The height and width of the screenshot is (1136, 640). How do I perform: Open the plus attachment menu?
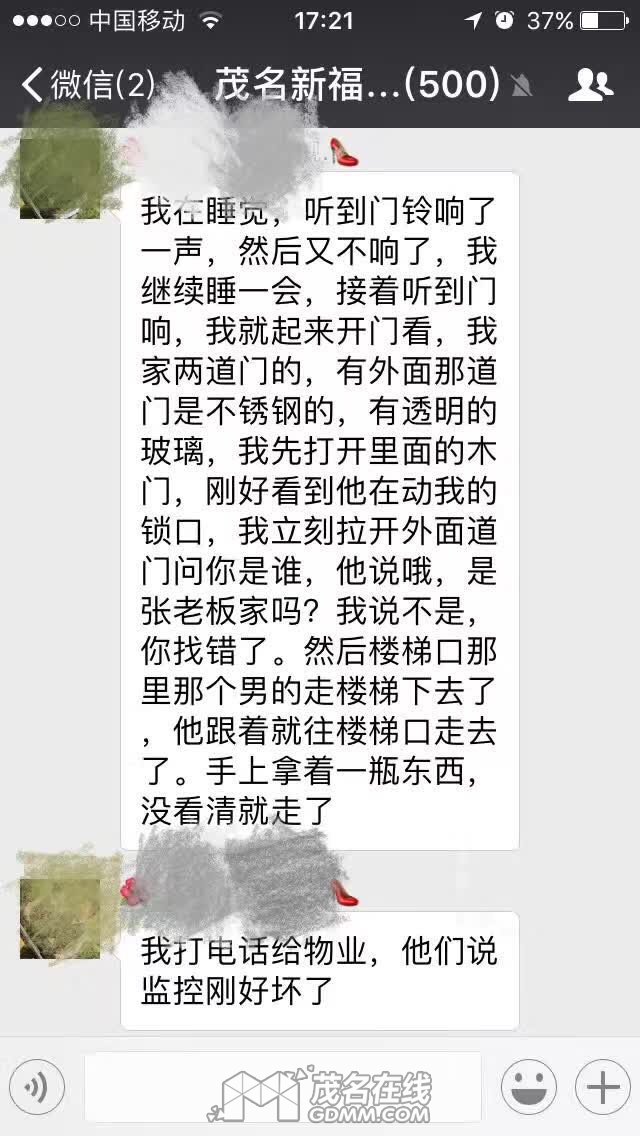pyautogui.click(x=603, y=1087)
